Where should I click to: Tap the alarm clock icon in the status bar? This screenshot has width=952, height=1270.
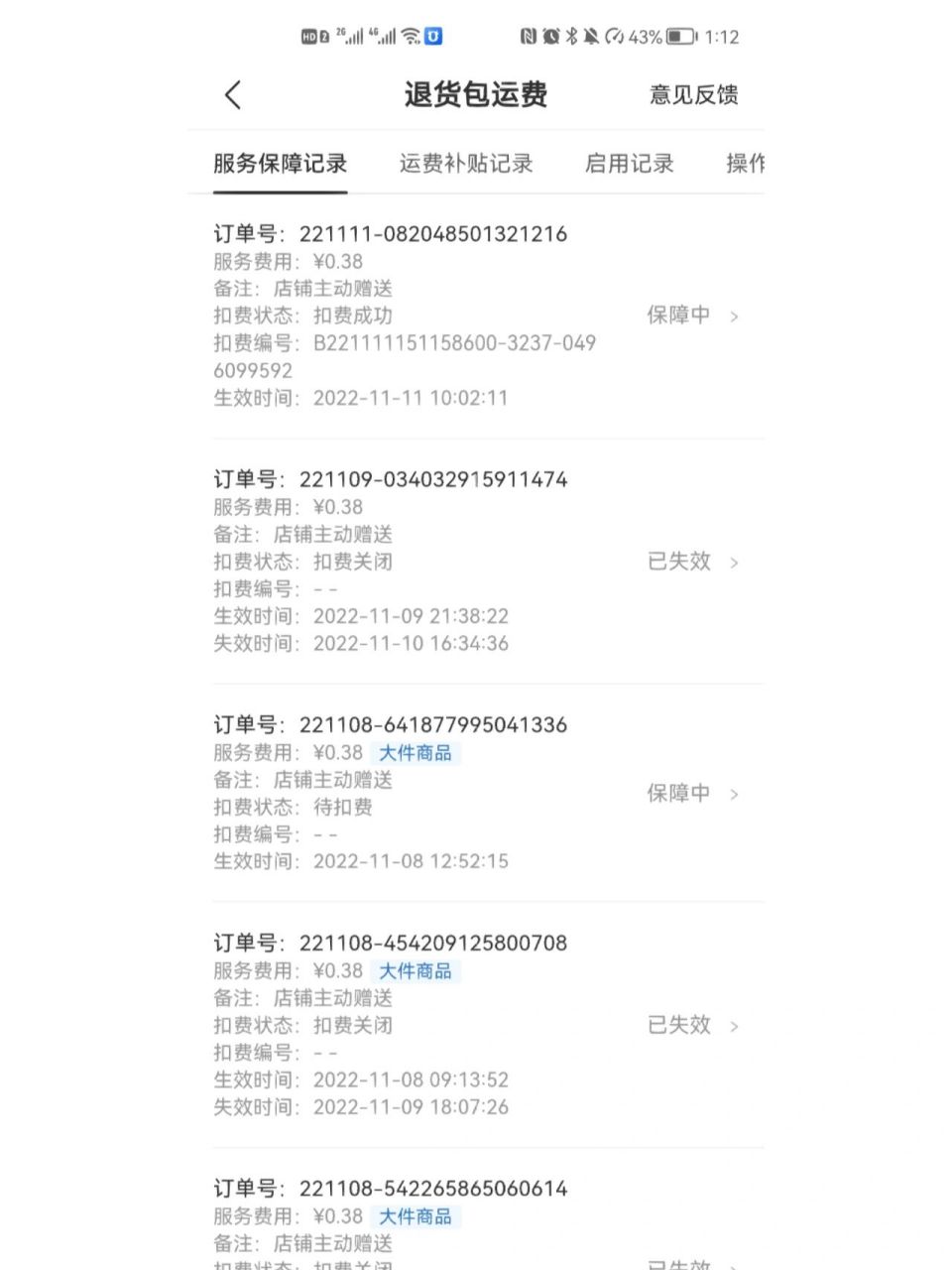coord(551,37)
